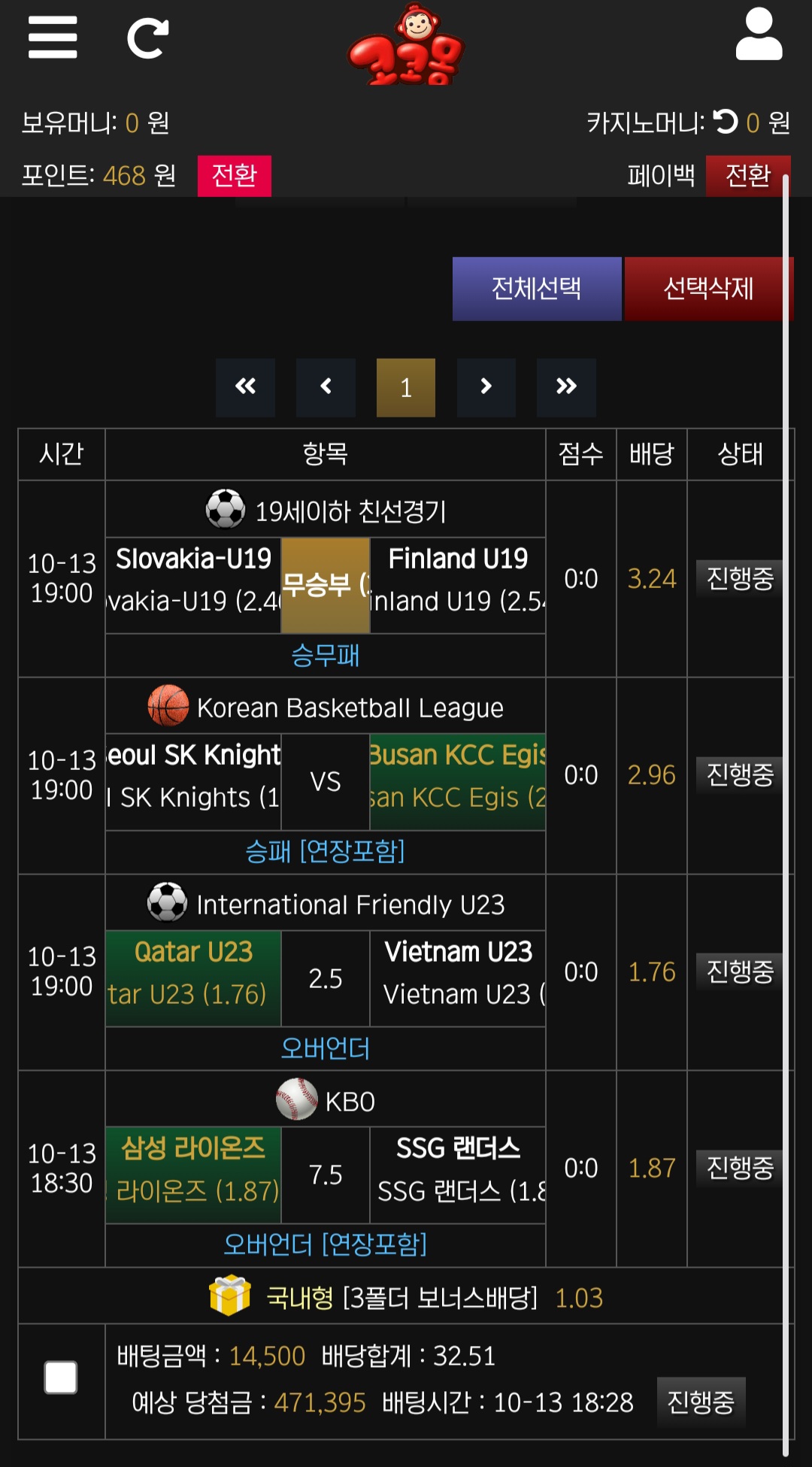Screen dimensions: 812x1467
Task: Go to the previous page
Action: pyautogui.click(x=326, y=387)
